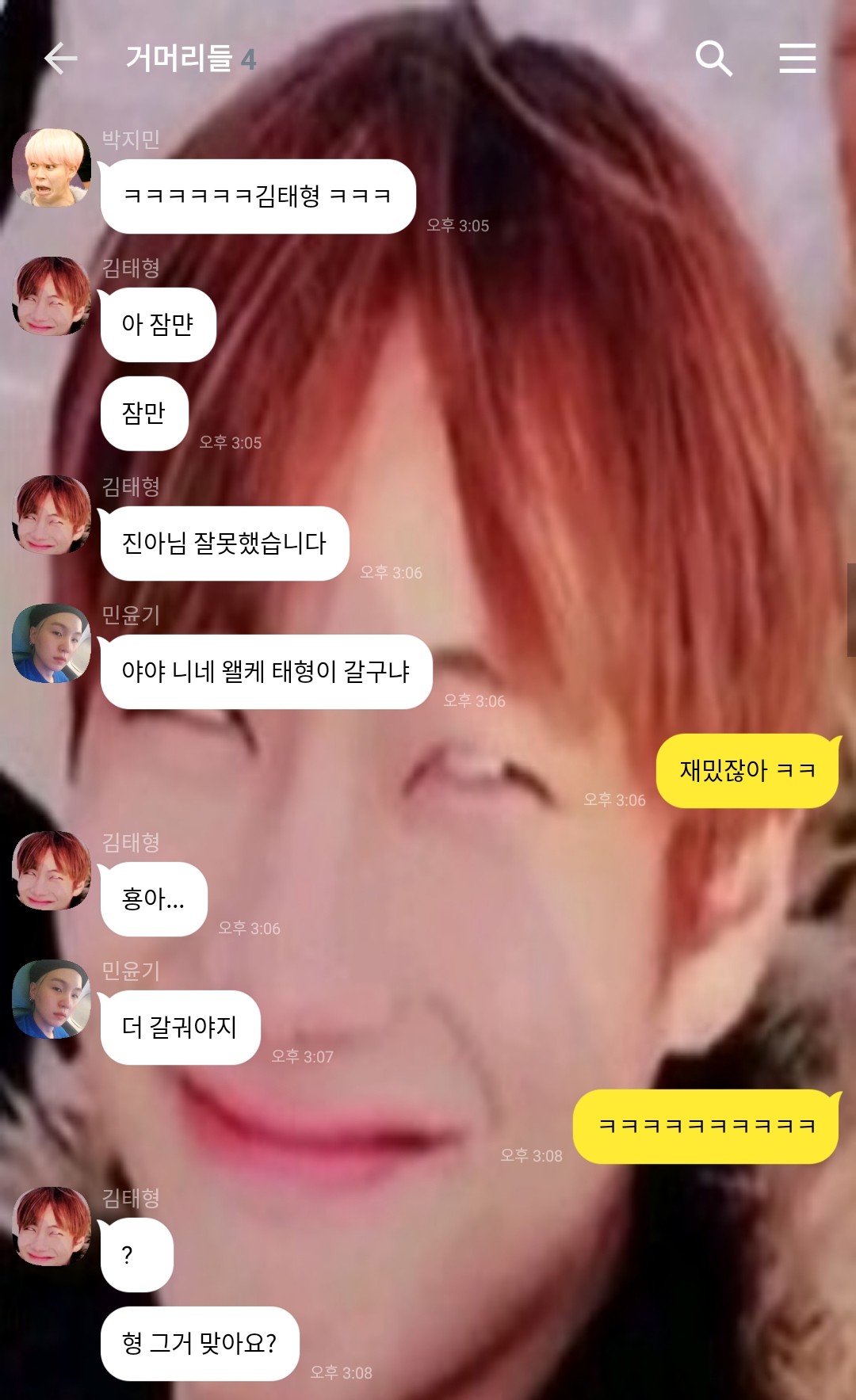
Task: Open 박지민's profile picture
Action: 52,168
